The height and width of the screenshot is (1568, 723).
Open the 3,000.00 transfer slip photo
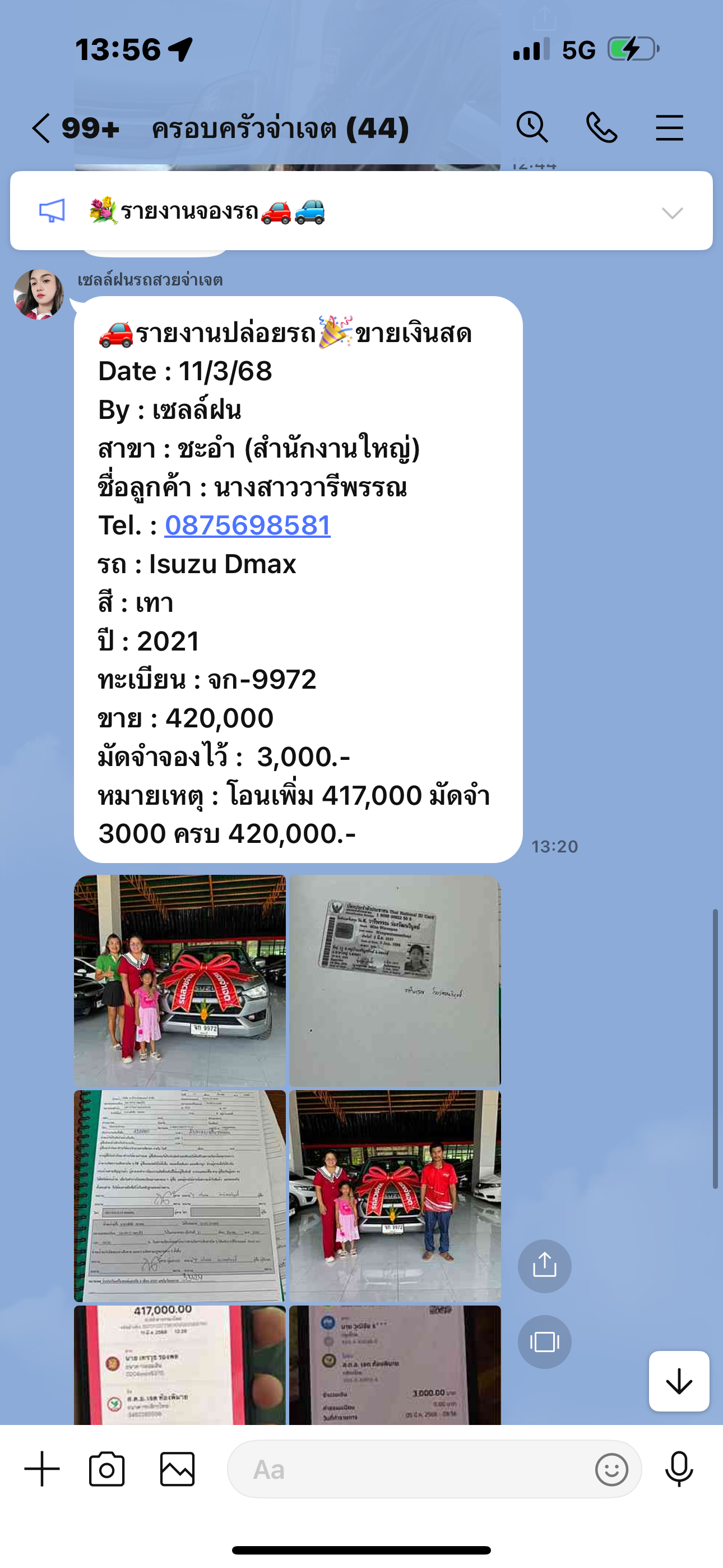pyautogui.click(x=395, y=1364)
